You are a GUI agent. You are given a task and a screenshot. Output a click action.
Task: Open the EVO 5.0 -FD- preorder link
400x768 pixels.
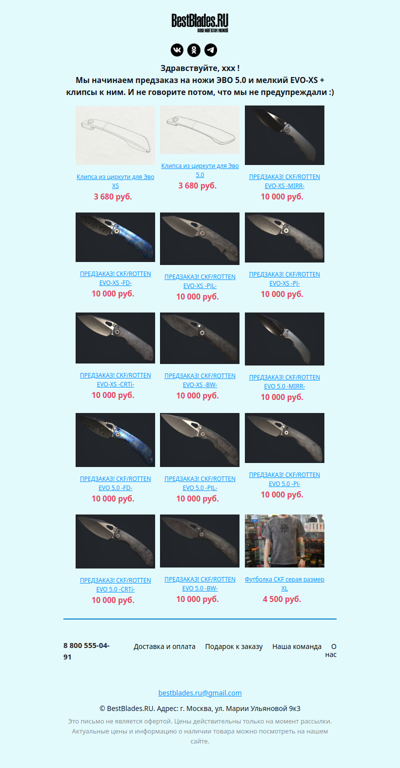click(115, 483)
